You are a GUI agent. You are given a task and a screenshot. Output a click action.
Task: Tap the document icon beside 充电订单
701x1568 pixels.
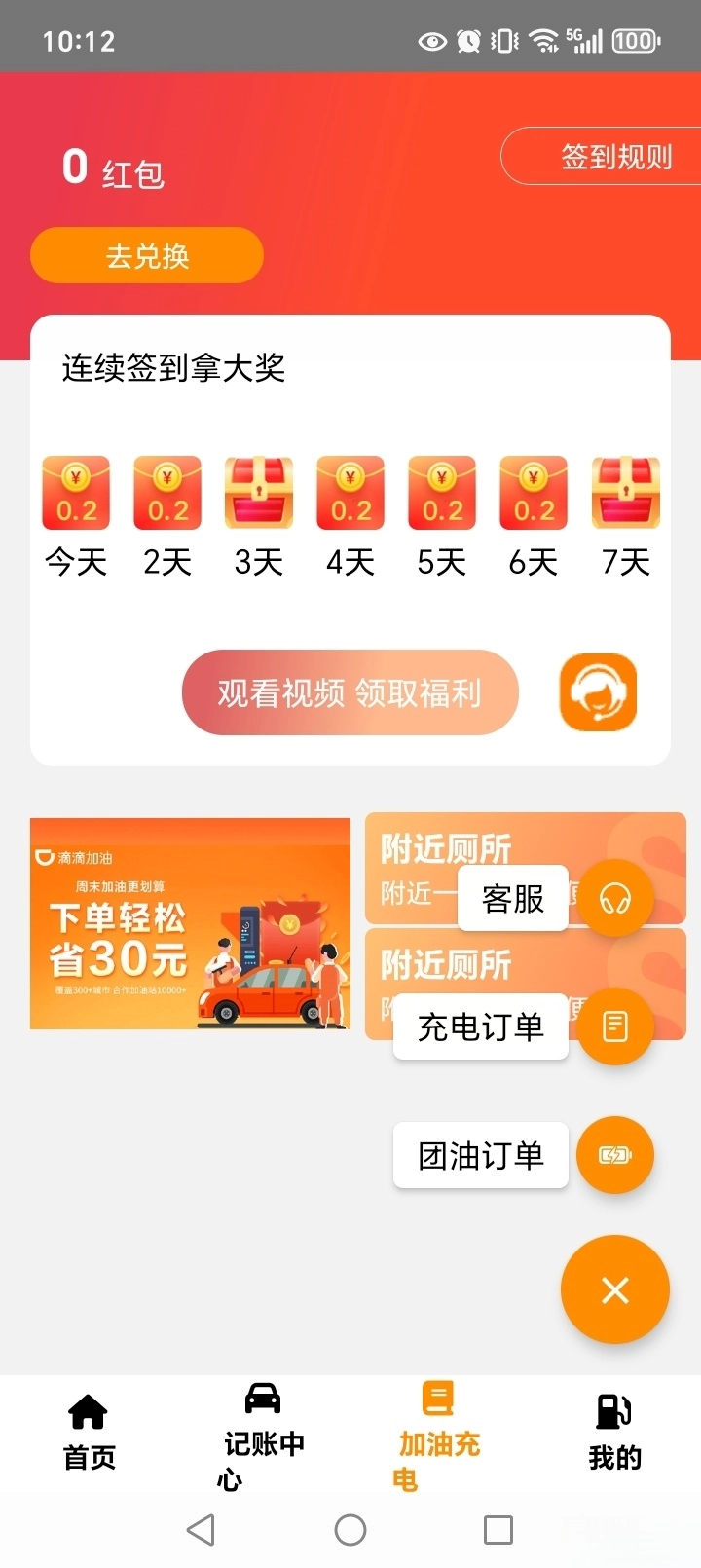click(x=615, y=1026)
